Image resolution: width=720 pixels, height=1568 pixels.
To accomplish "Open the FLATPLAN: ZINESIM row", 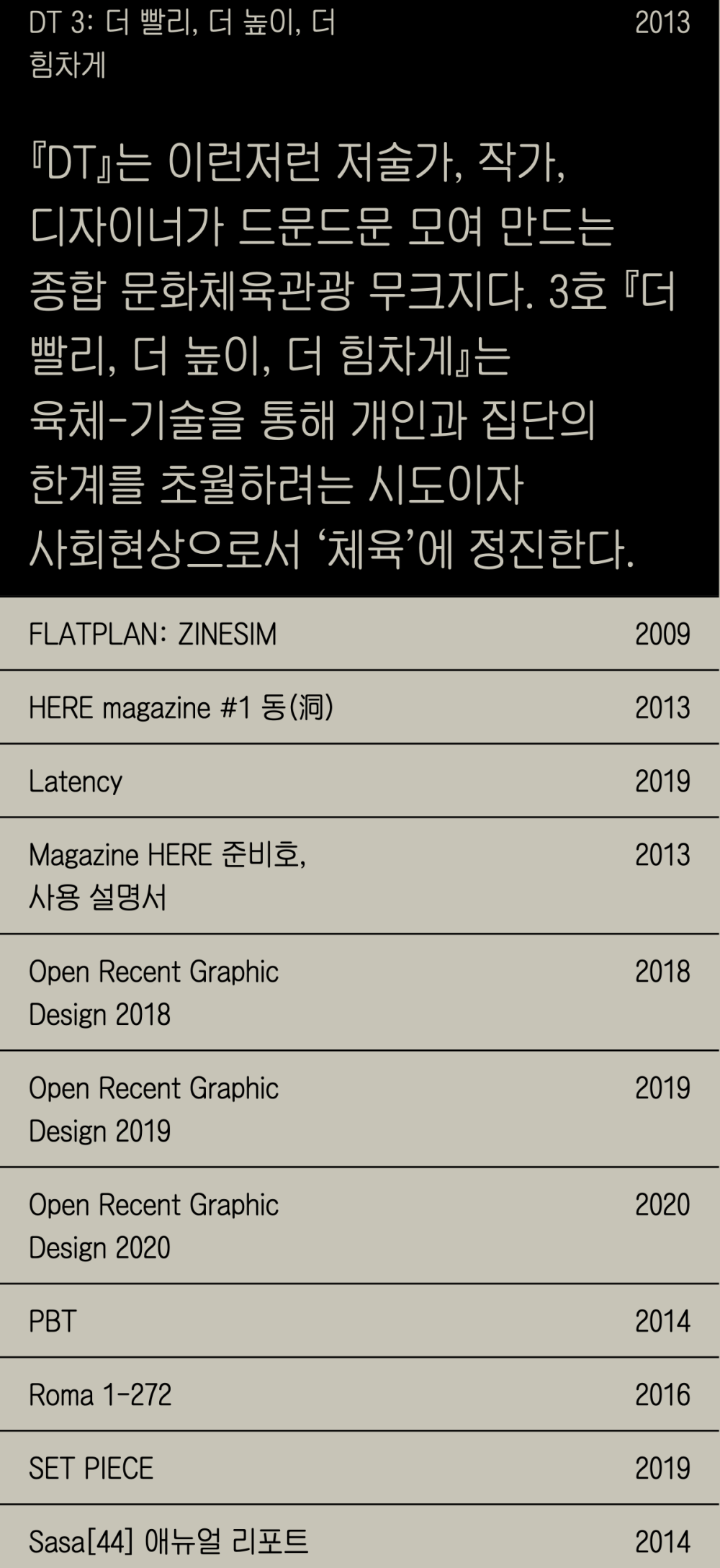I will [359, 634].
